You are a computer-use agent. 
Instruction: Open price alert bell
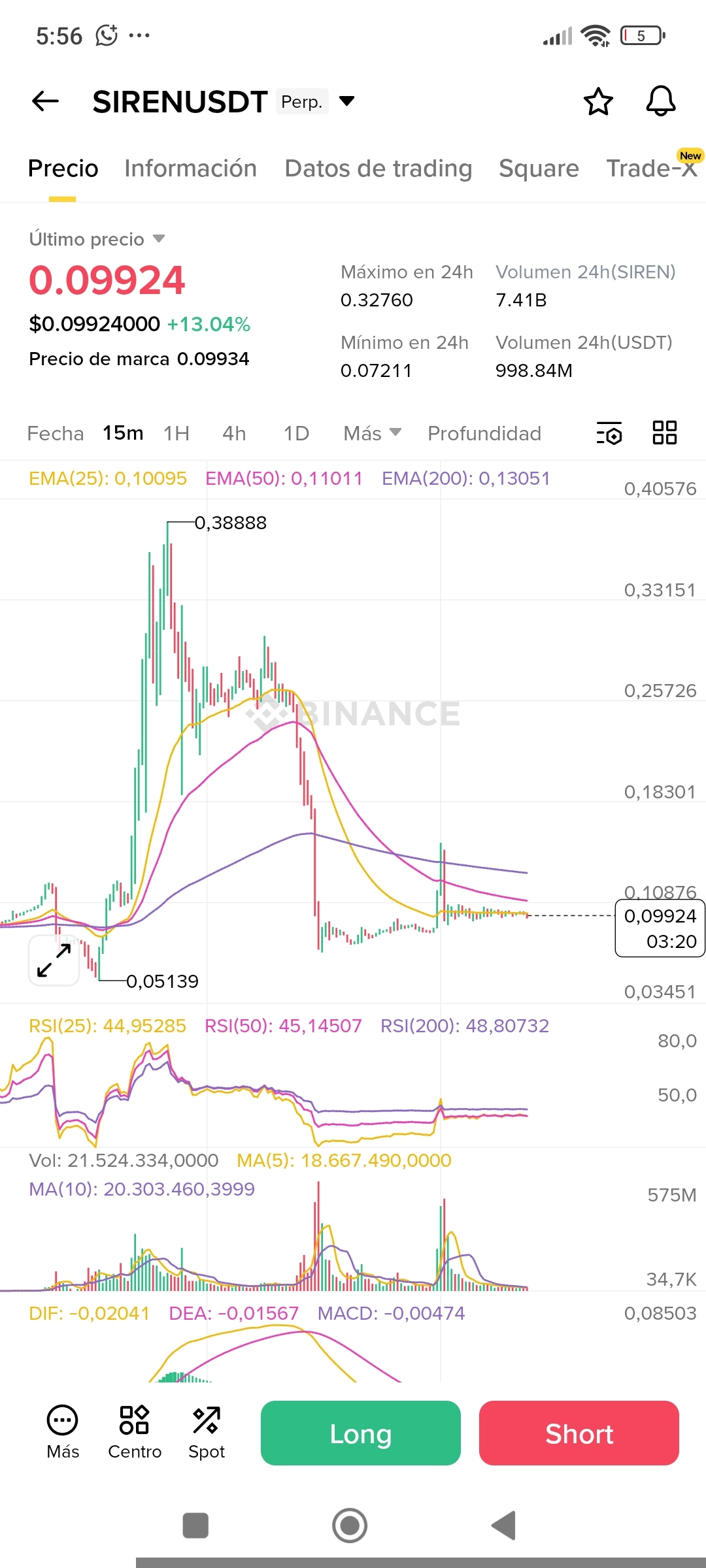coord(660,101)
